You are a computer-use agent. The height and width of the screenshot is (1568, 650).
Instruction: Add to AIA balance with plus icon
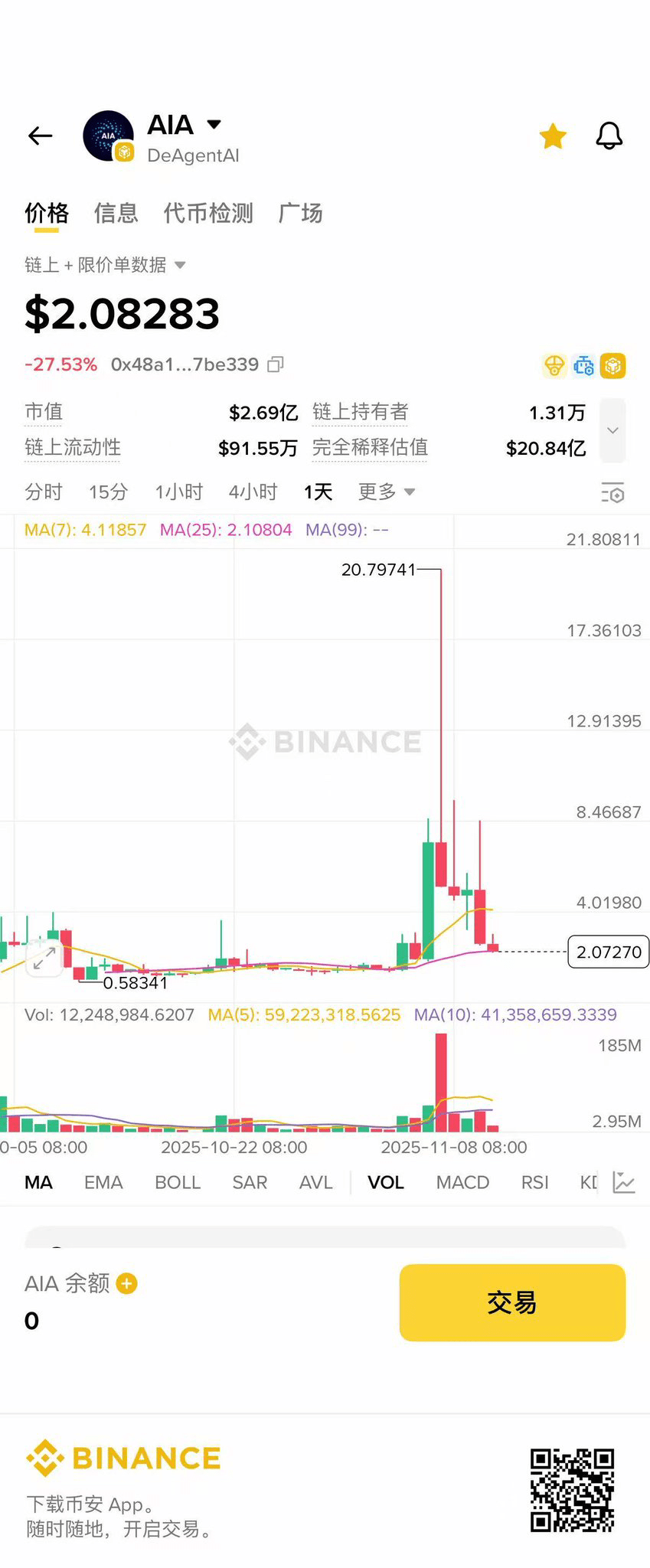[x=127, y=1283]
